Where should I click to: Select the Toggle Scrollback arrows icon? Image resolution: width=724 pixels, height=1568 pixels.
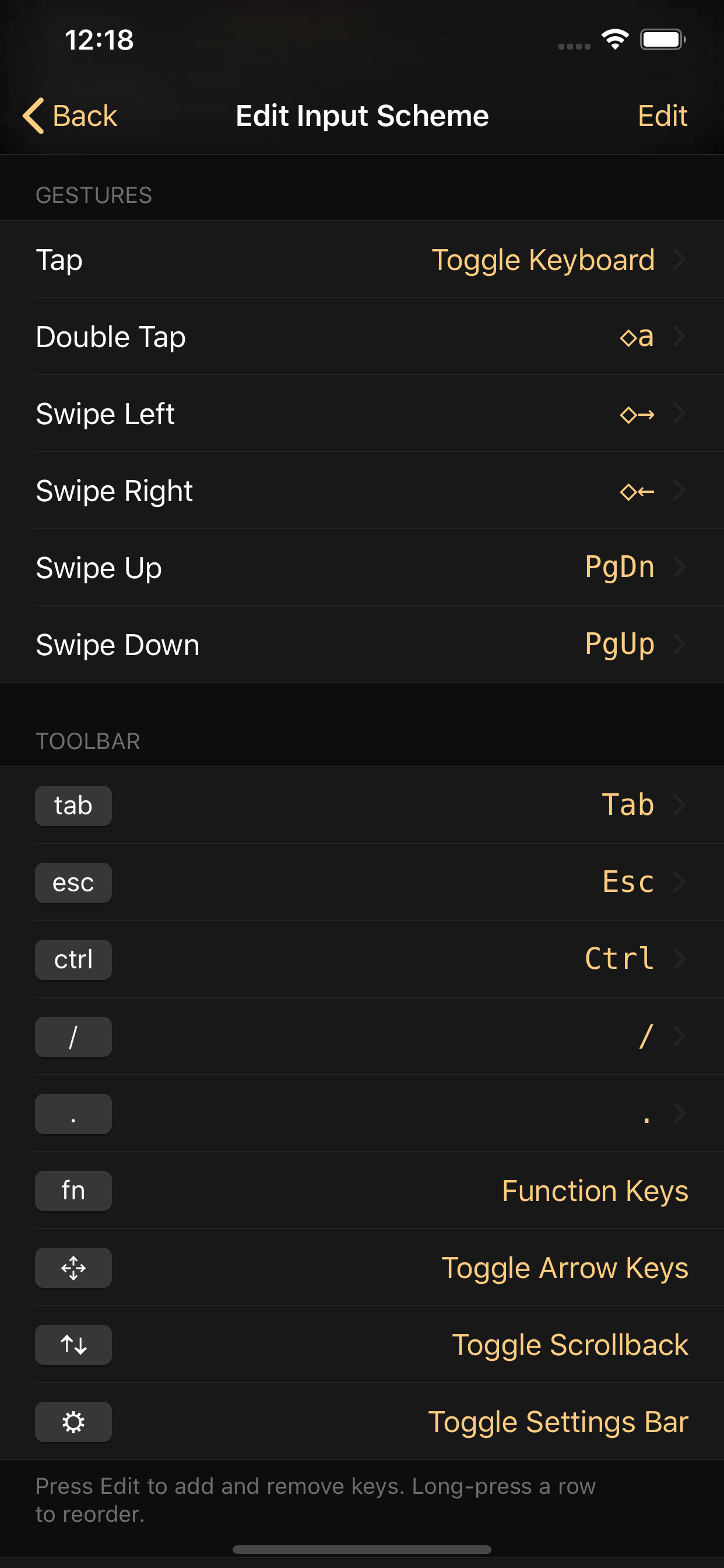click(x=73, y=1345)
